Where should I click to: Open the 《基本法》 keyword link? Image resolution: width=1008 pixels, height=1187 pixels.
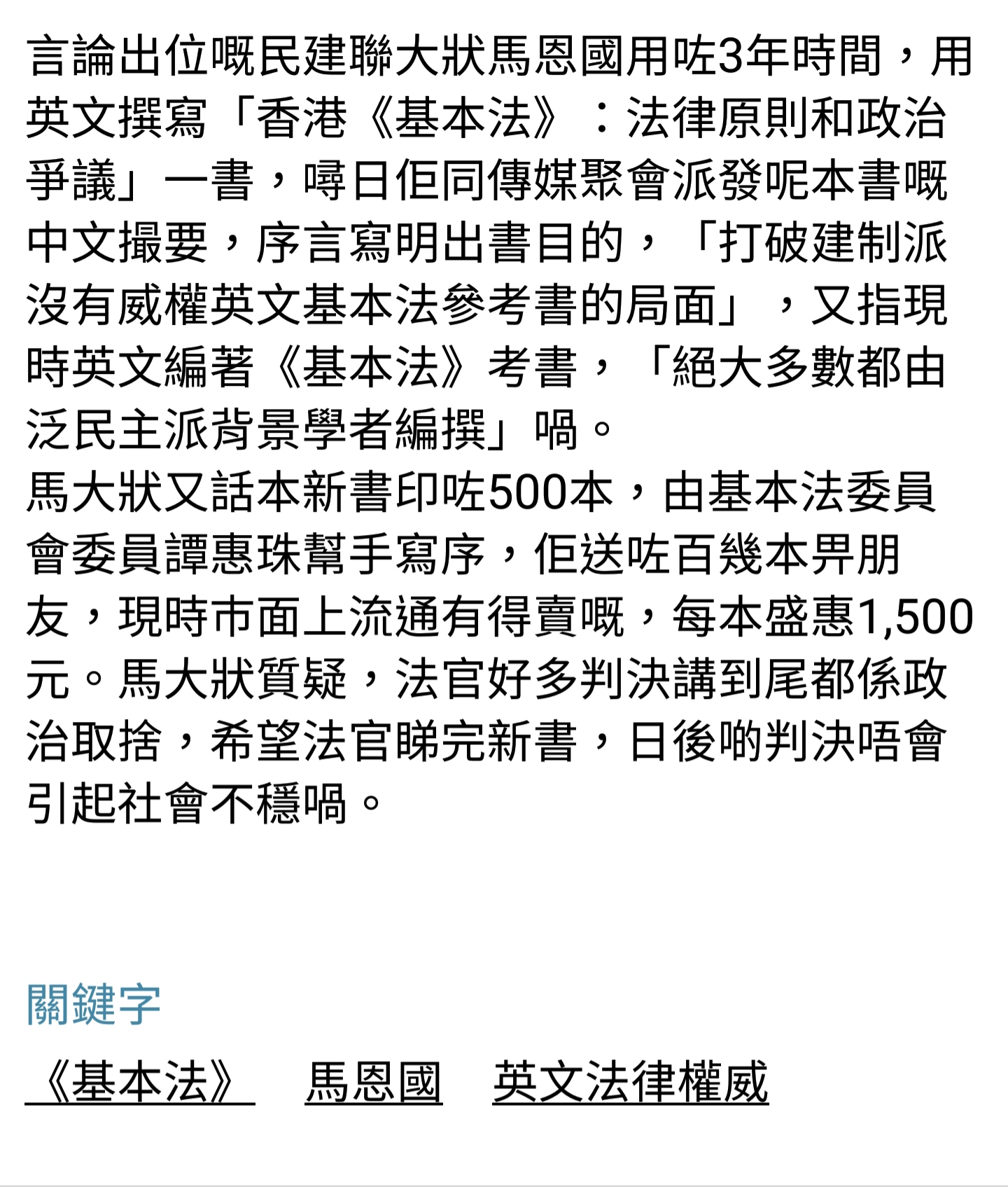coord(140,1082)
